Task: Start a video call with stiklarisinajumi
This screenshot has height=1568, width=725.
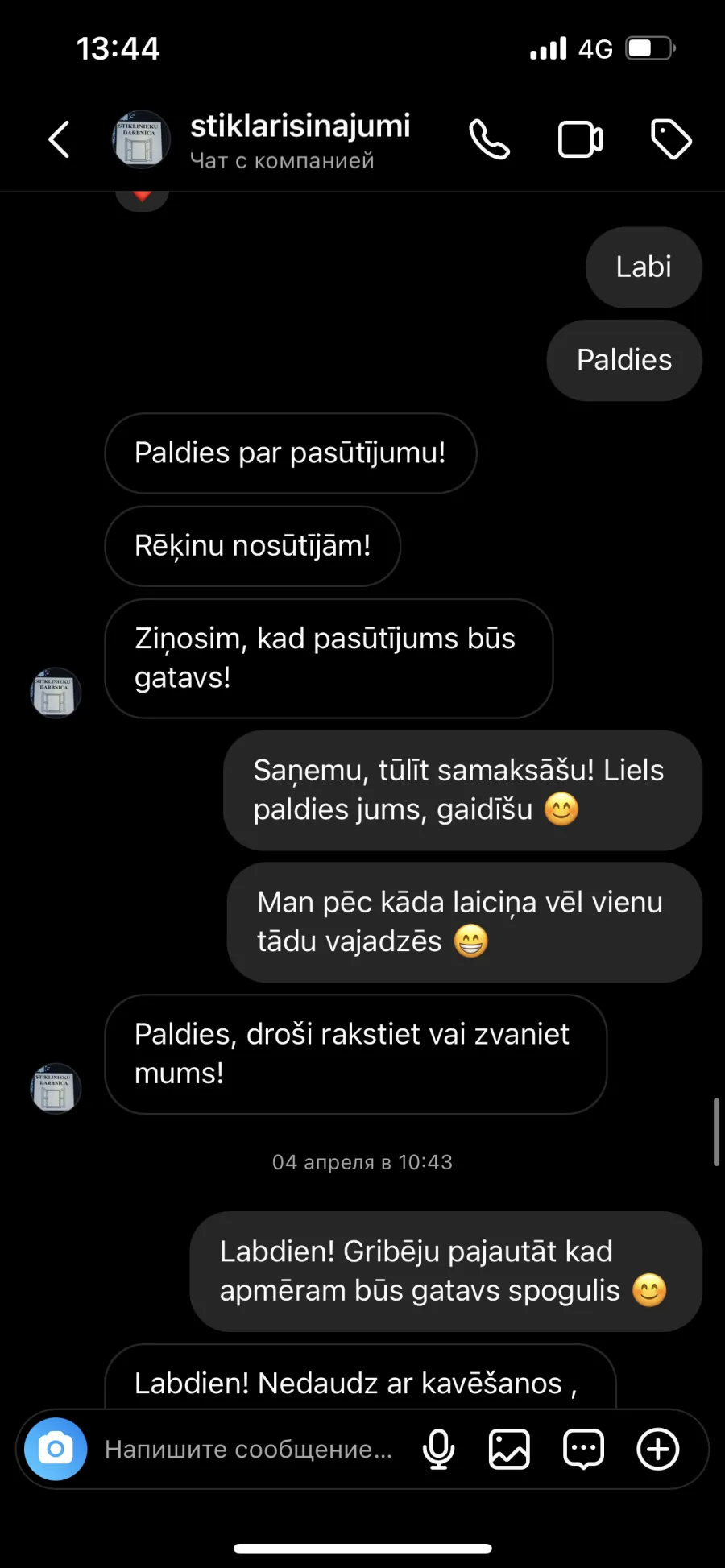Action: pos(580,139)
